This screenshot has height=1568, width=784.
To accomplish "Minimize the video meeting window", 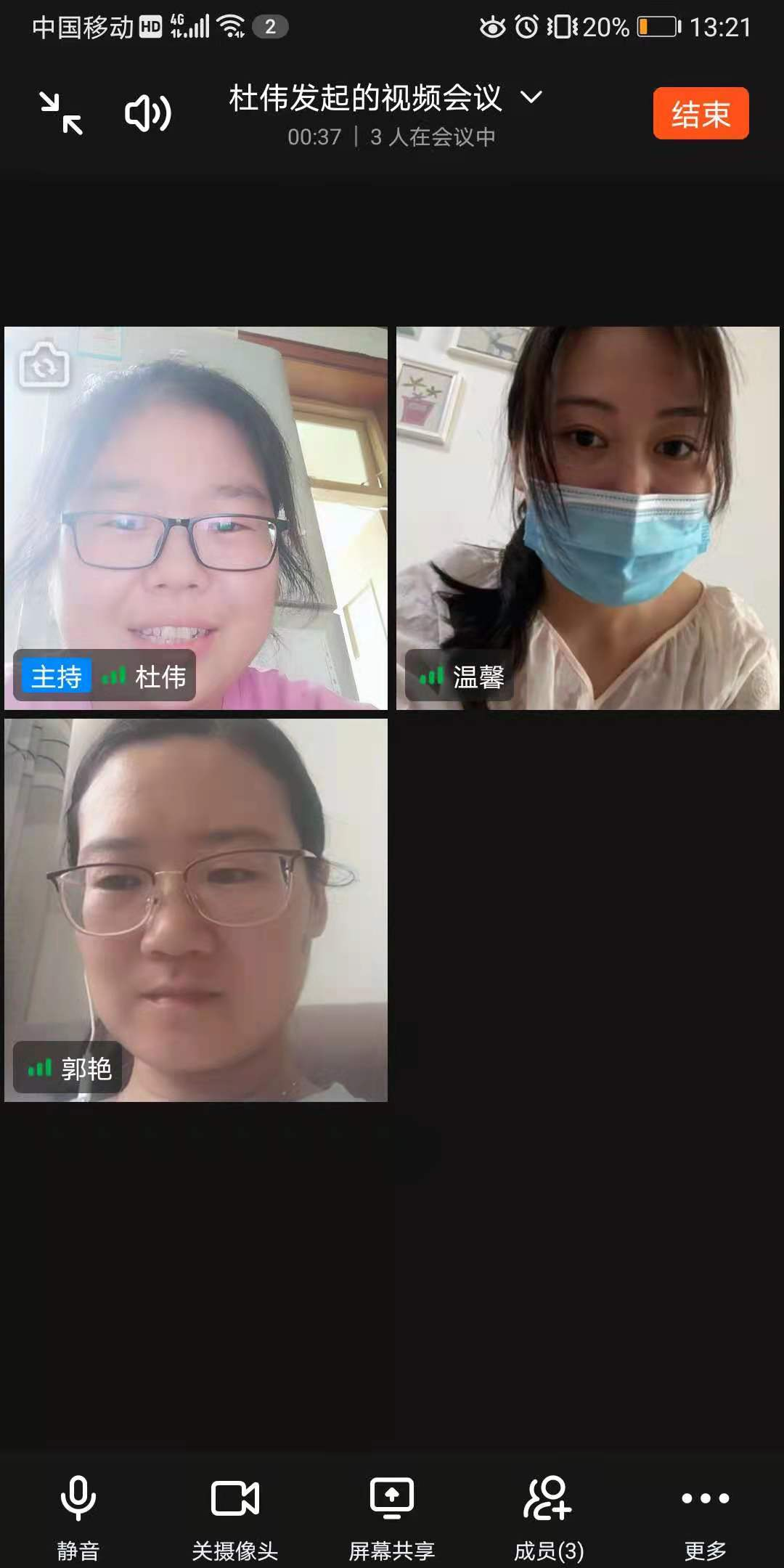I will pyautogui.click(x=61, y=113).
